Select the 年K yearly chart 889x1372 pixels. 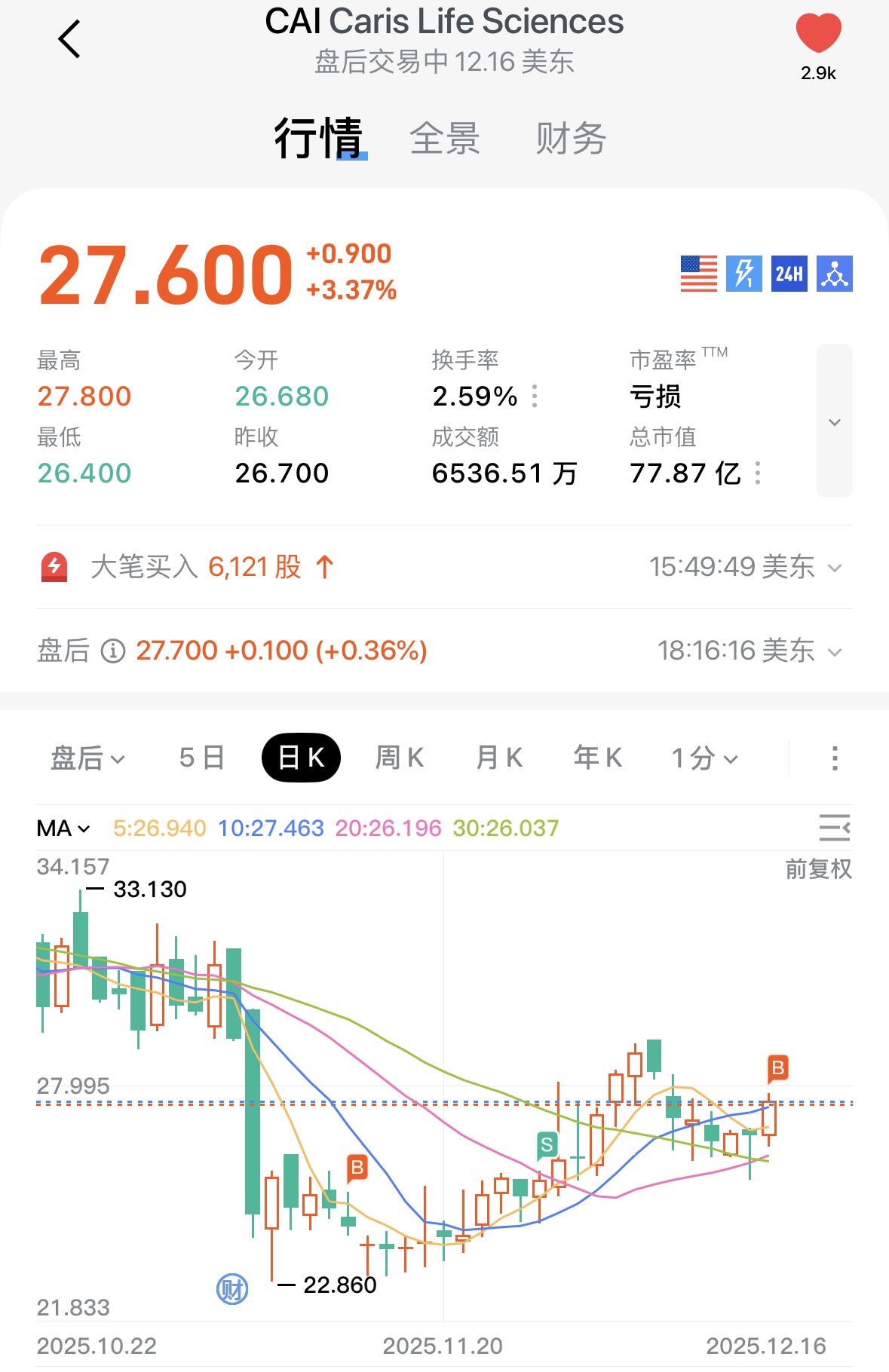pyautogui.click(x=598, y=758)
